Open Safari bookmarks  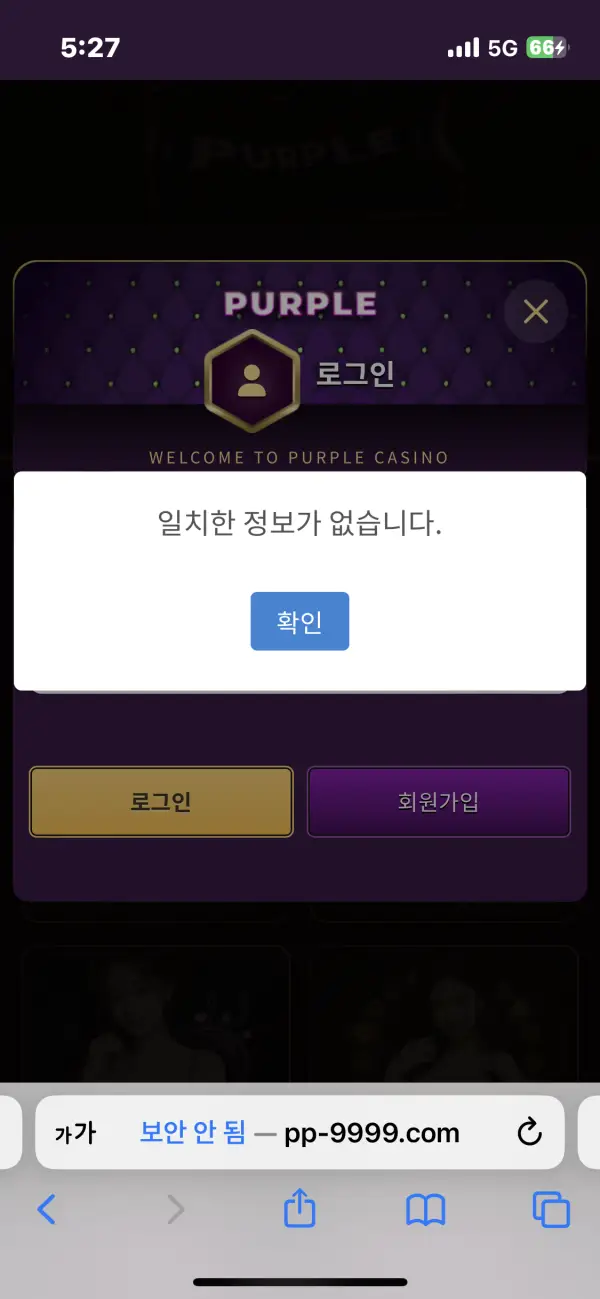tap(425, 1210)
